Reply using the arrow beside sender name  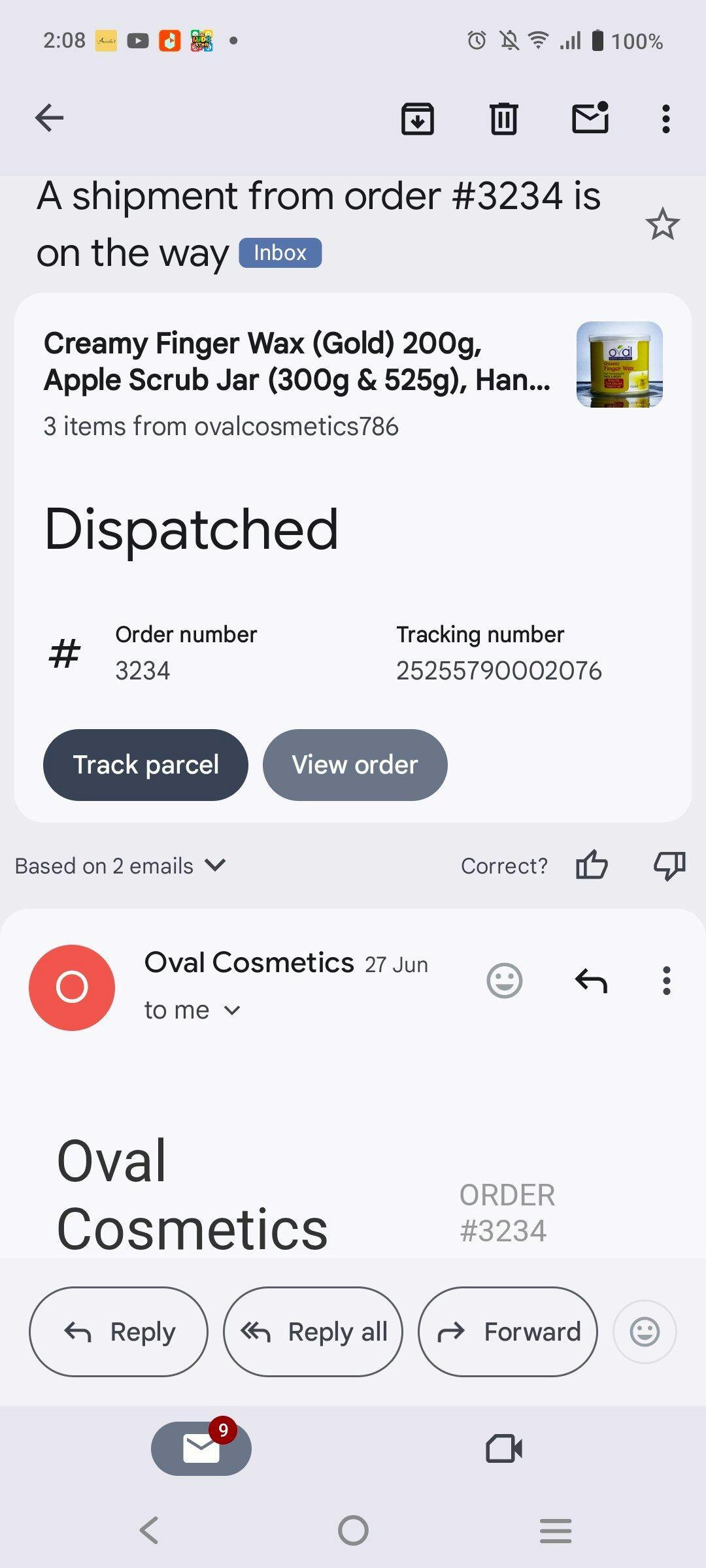[x=591, y=981]
